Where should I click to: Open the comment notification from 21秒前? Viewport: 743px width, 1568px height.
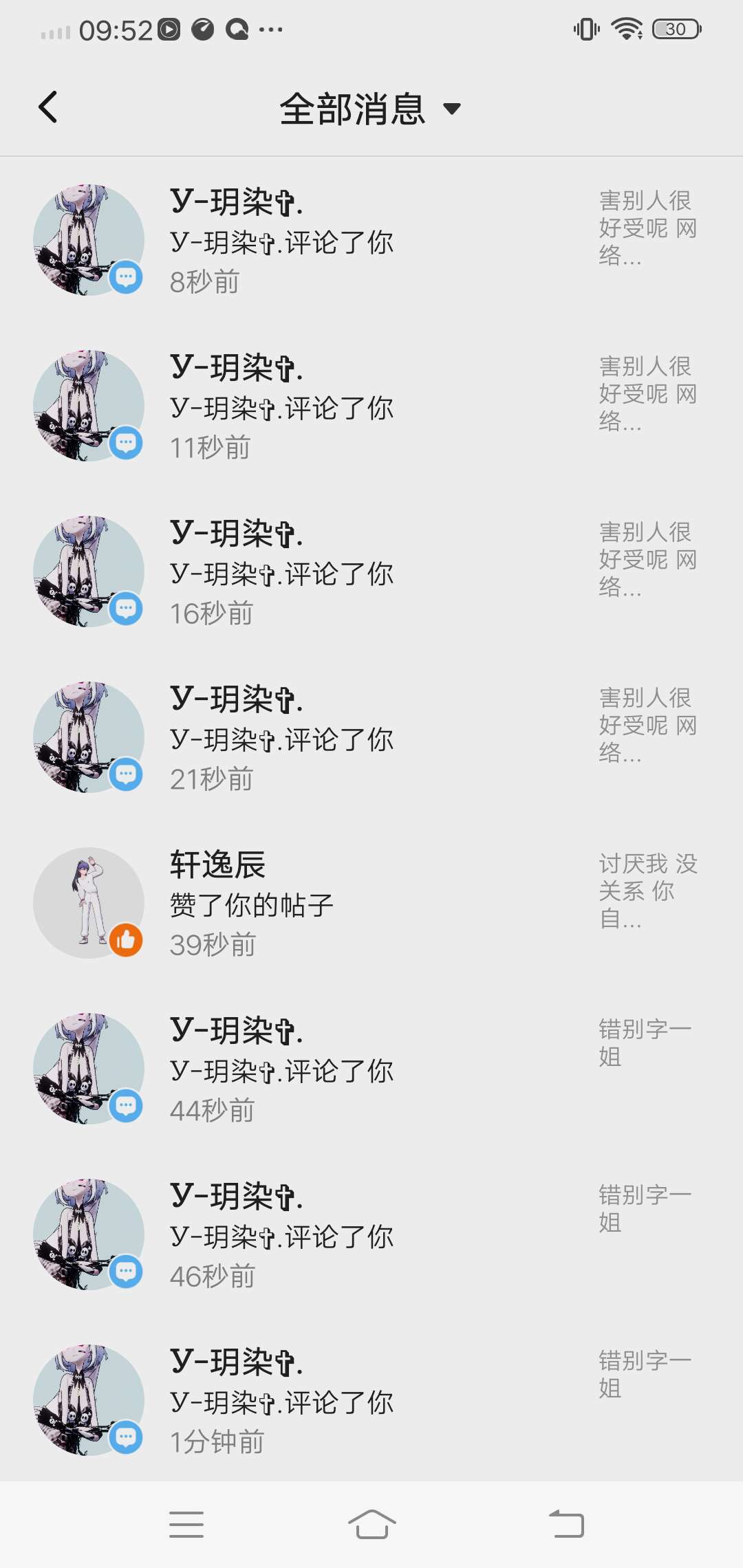pos(371,737)
